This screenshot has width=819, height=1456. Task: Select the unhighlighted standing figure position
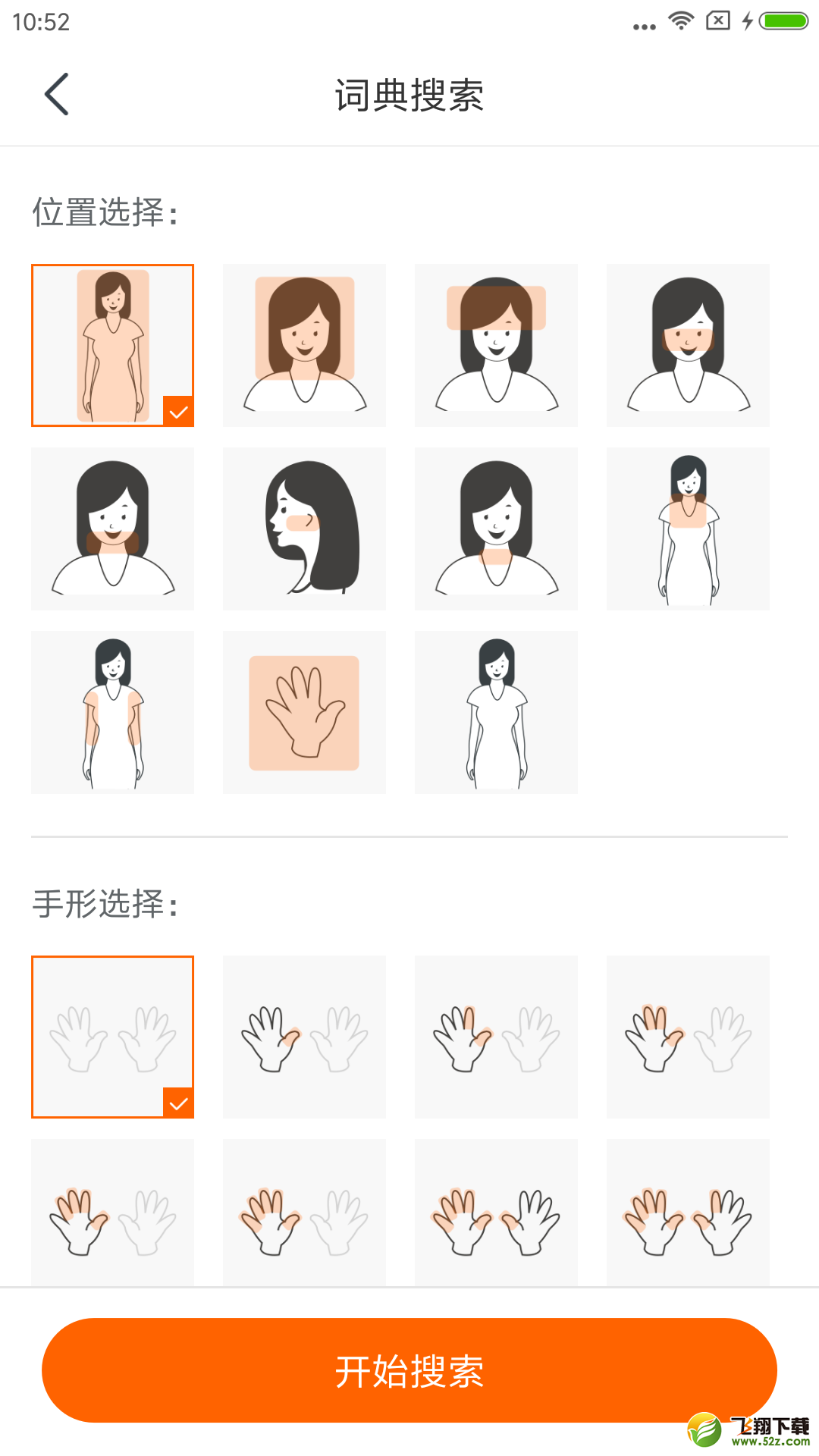[x=496, y=712]
